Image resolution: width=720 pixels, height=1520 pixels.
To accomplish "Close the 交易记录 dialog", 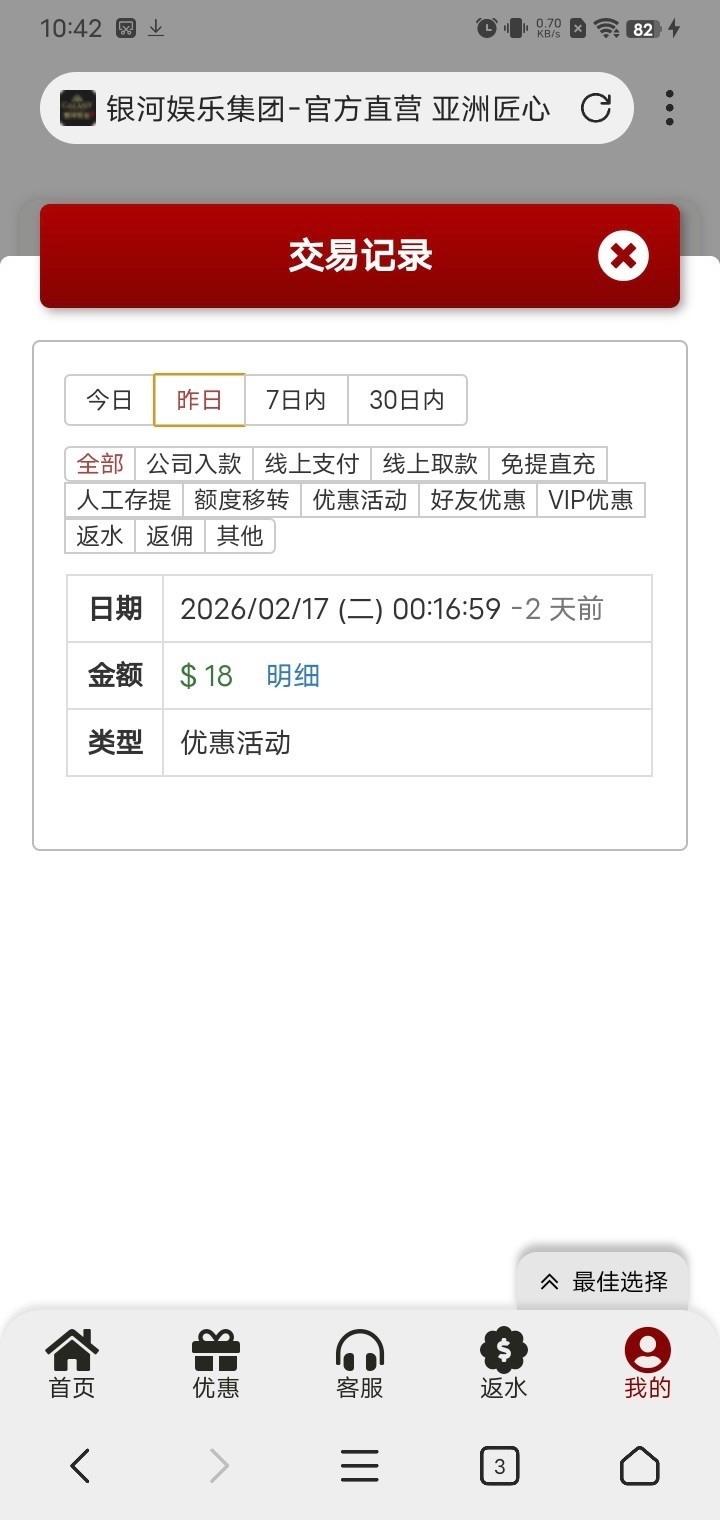I will (x=623, y=256).
